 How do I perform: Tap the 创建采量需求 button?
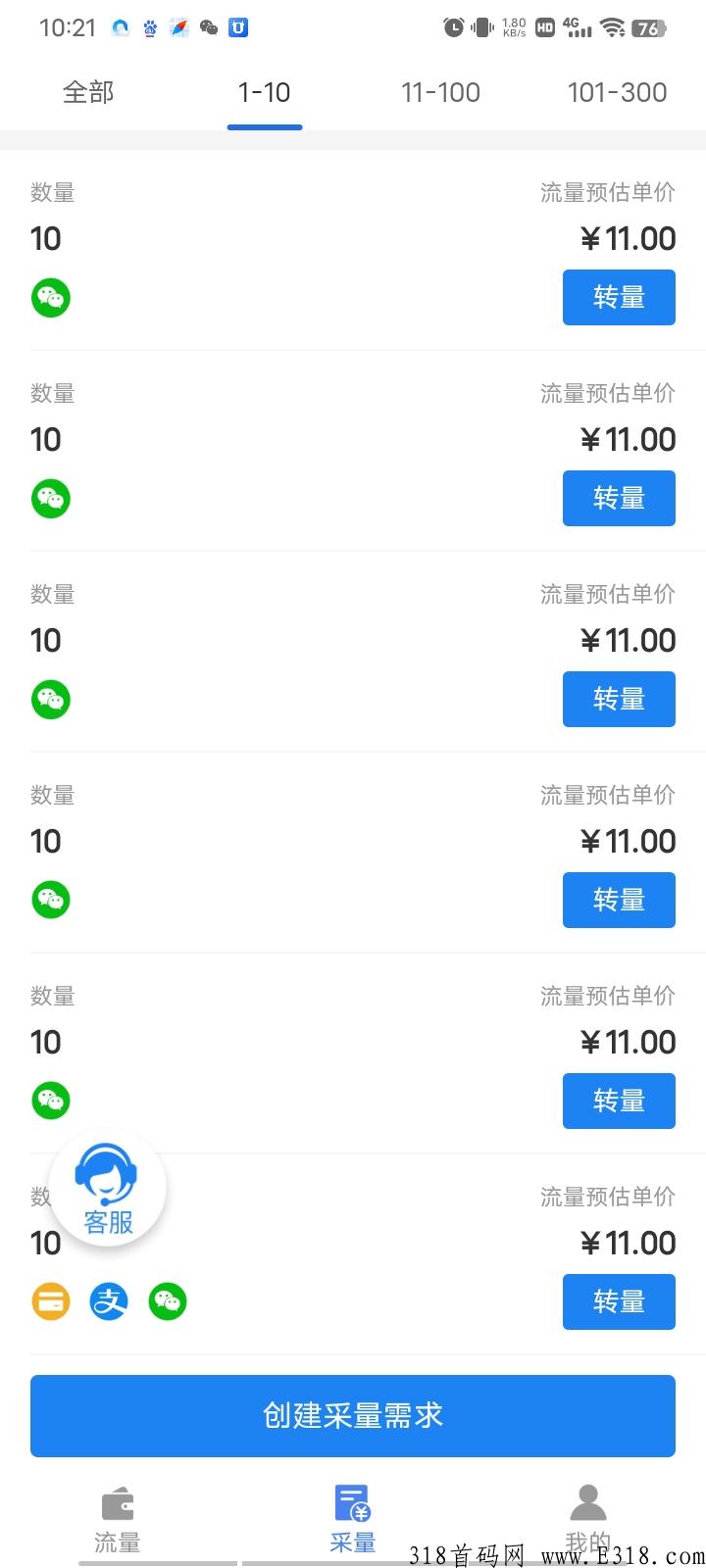click(x=353, y=1416)
